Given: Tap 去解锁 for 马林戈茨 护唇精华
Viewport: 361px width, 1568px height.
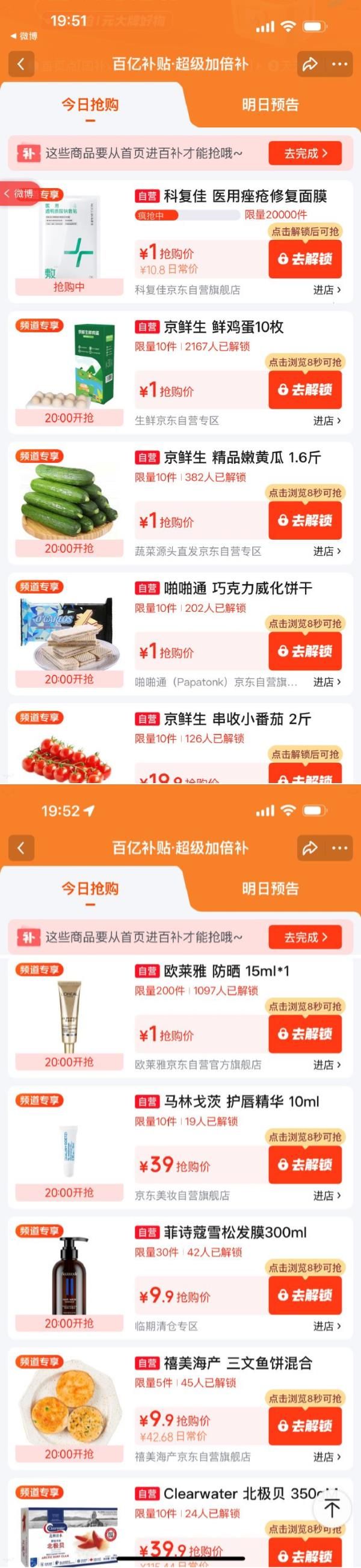Looking at the screenshot, I should (x=305, y=1165).
